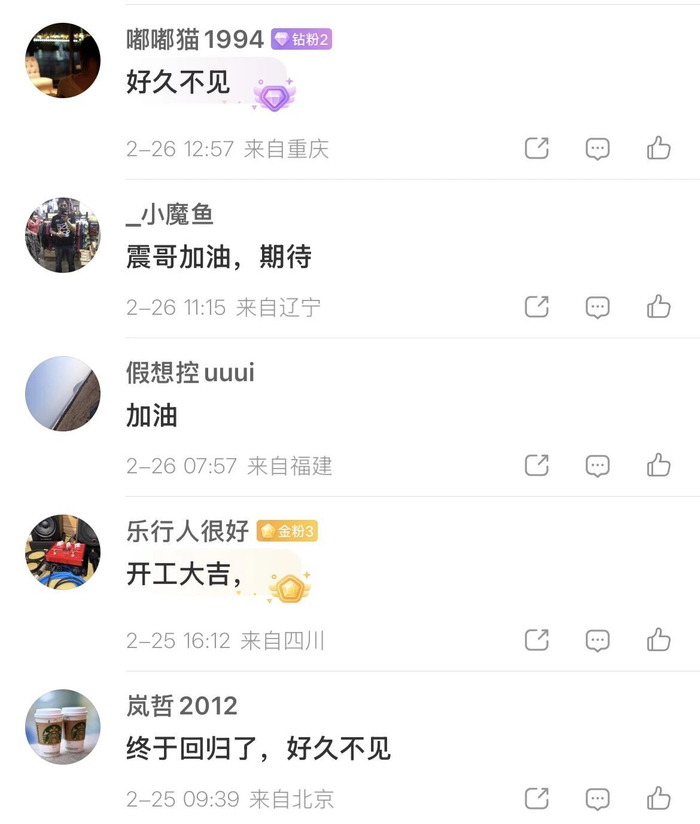The image size is (700, 824).
Task: Open 乐行人很好's profile avatar
Action: (x=62, y=552)
